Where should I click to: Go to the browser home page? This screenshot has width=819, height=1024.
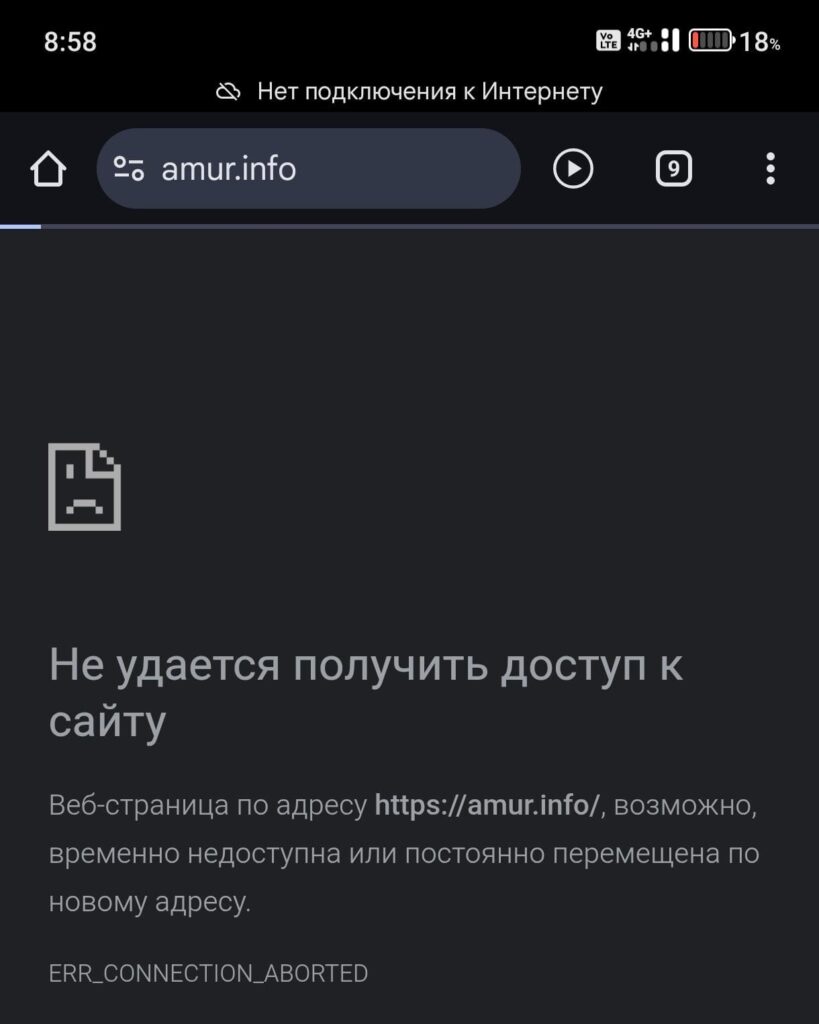(48, 169)
